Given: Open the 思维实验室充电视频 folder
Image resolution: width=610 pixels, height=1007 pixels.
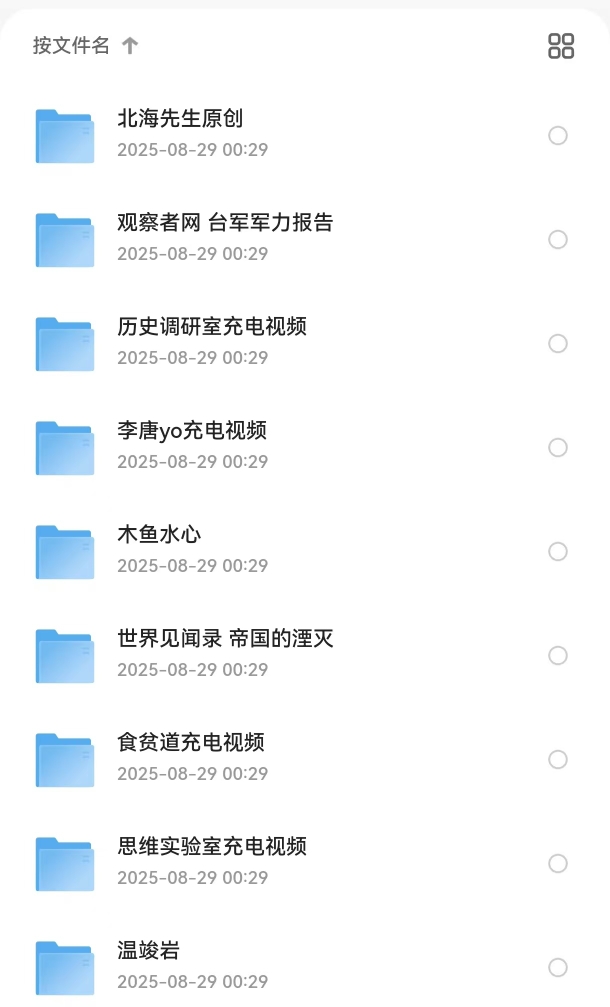Looking at the screenshot, I should click(x=305, y=863).
